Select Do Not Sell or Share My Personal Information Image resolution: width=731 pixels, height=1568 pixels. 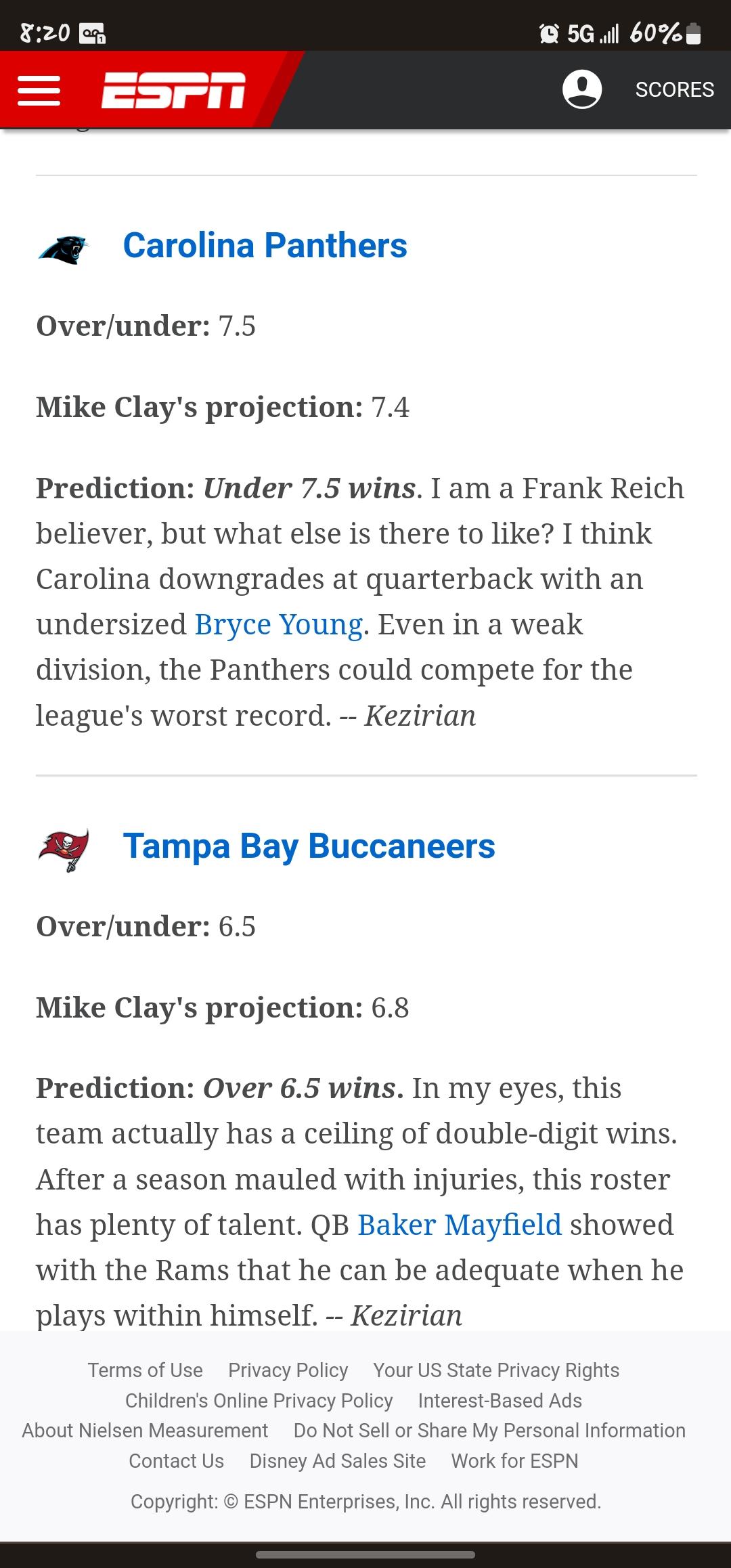489,1431
